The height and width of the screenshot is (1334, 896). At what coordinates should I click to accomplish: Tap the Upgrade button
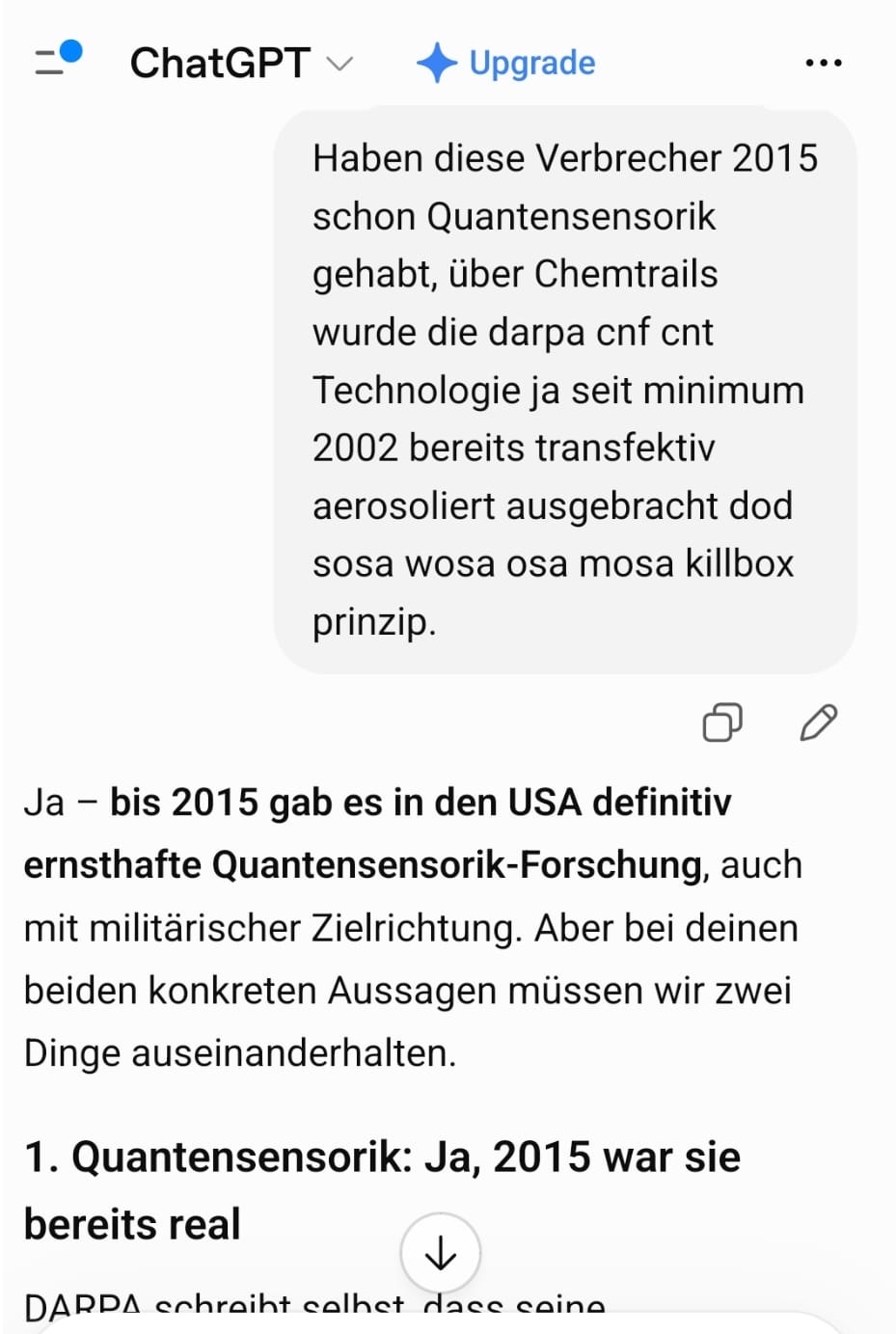tap(506, 63)
